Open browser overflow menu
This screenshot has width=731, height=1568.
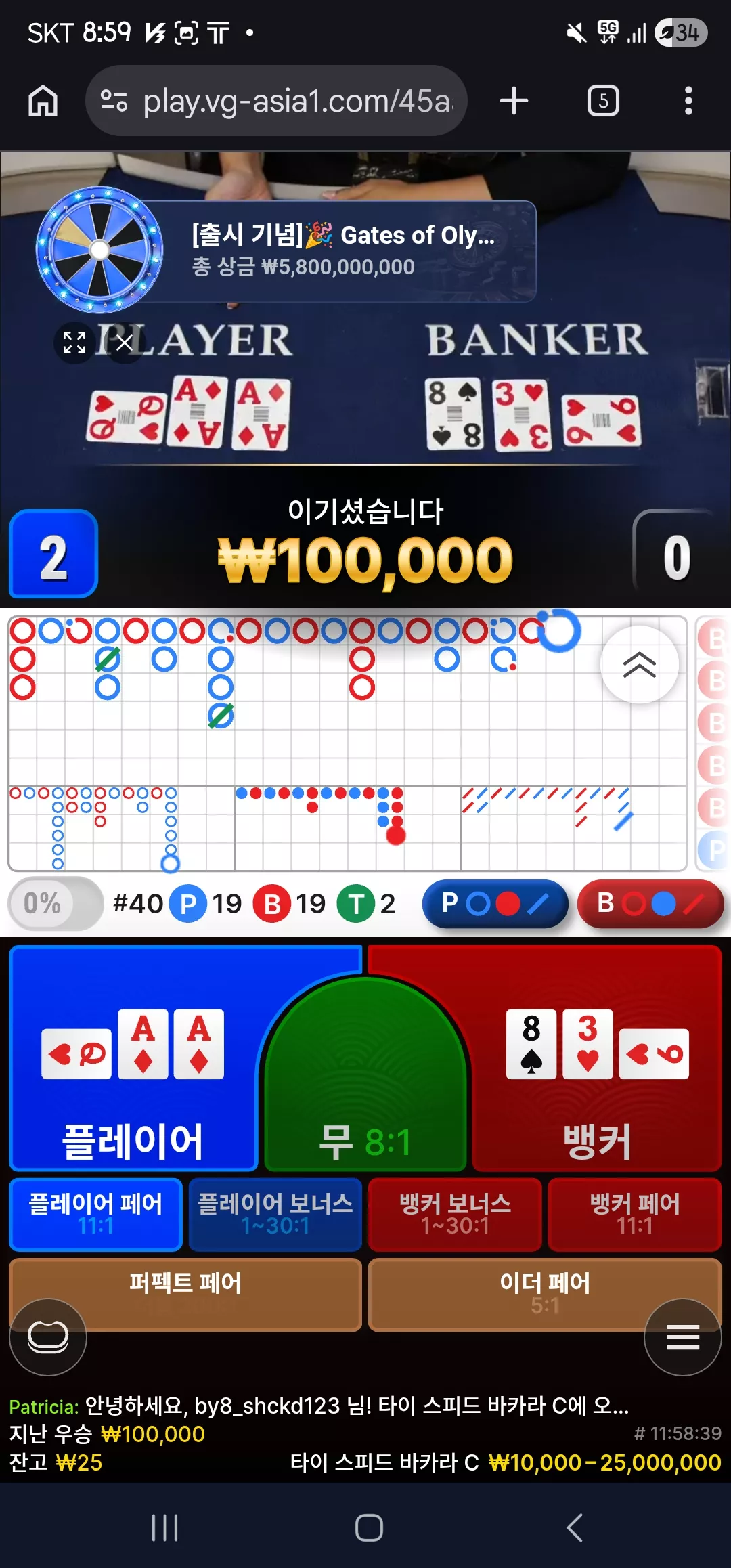(688, 101)
